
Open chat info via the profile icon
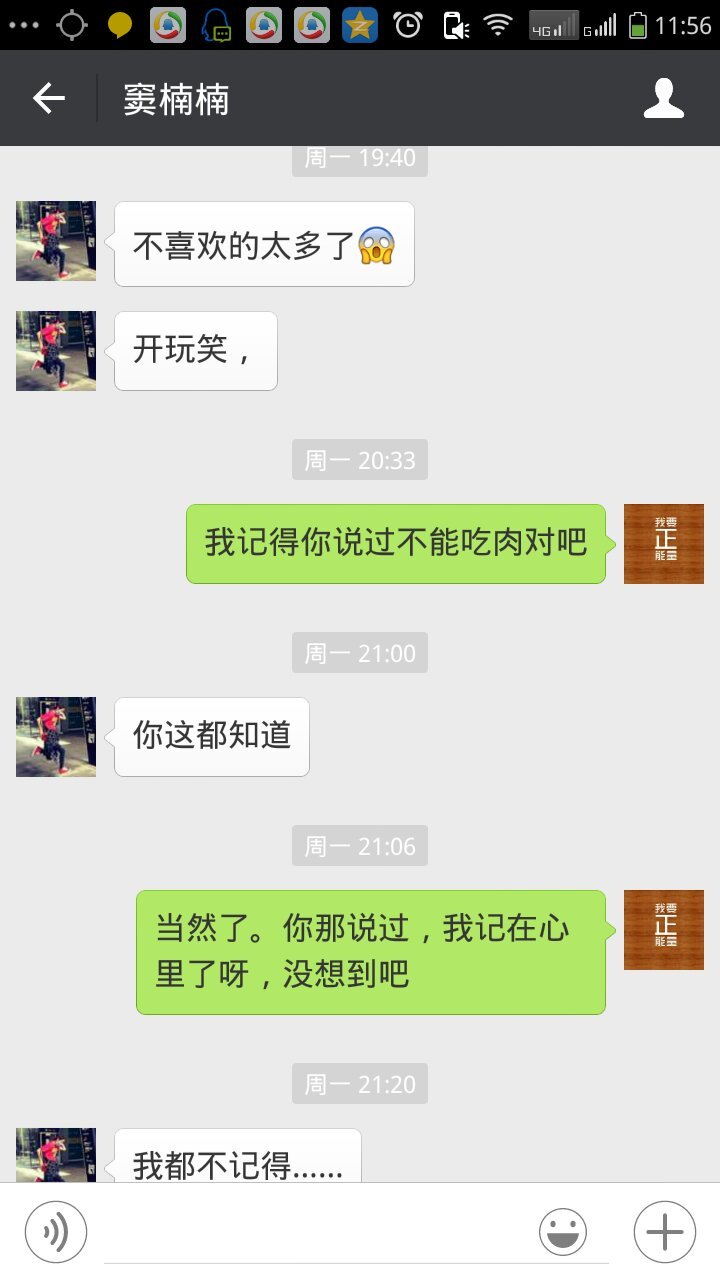[x=663, y=98]
